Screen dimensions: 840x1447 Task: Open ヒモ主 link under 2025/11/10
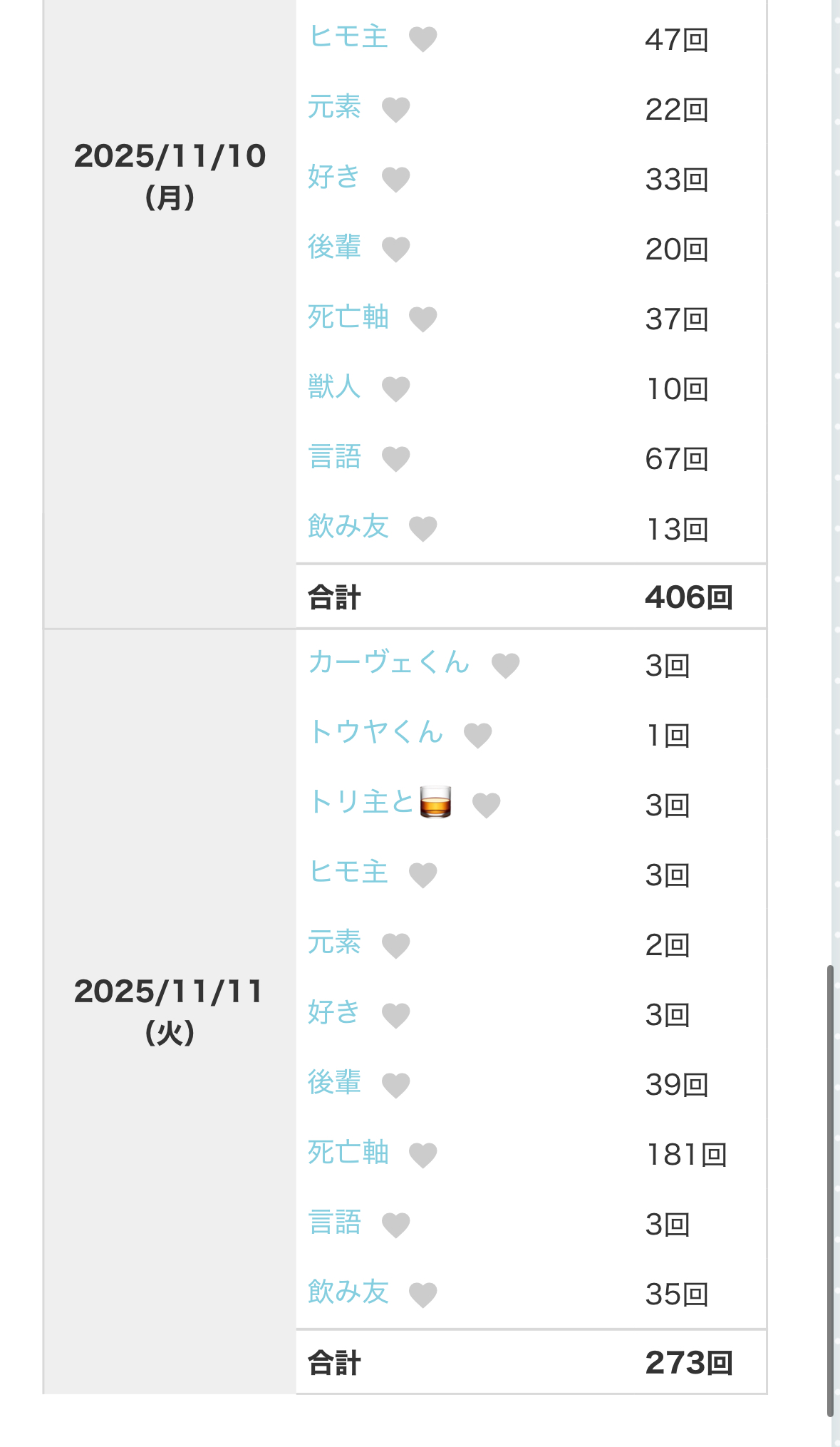[348, 37]
